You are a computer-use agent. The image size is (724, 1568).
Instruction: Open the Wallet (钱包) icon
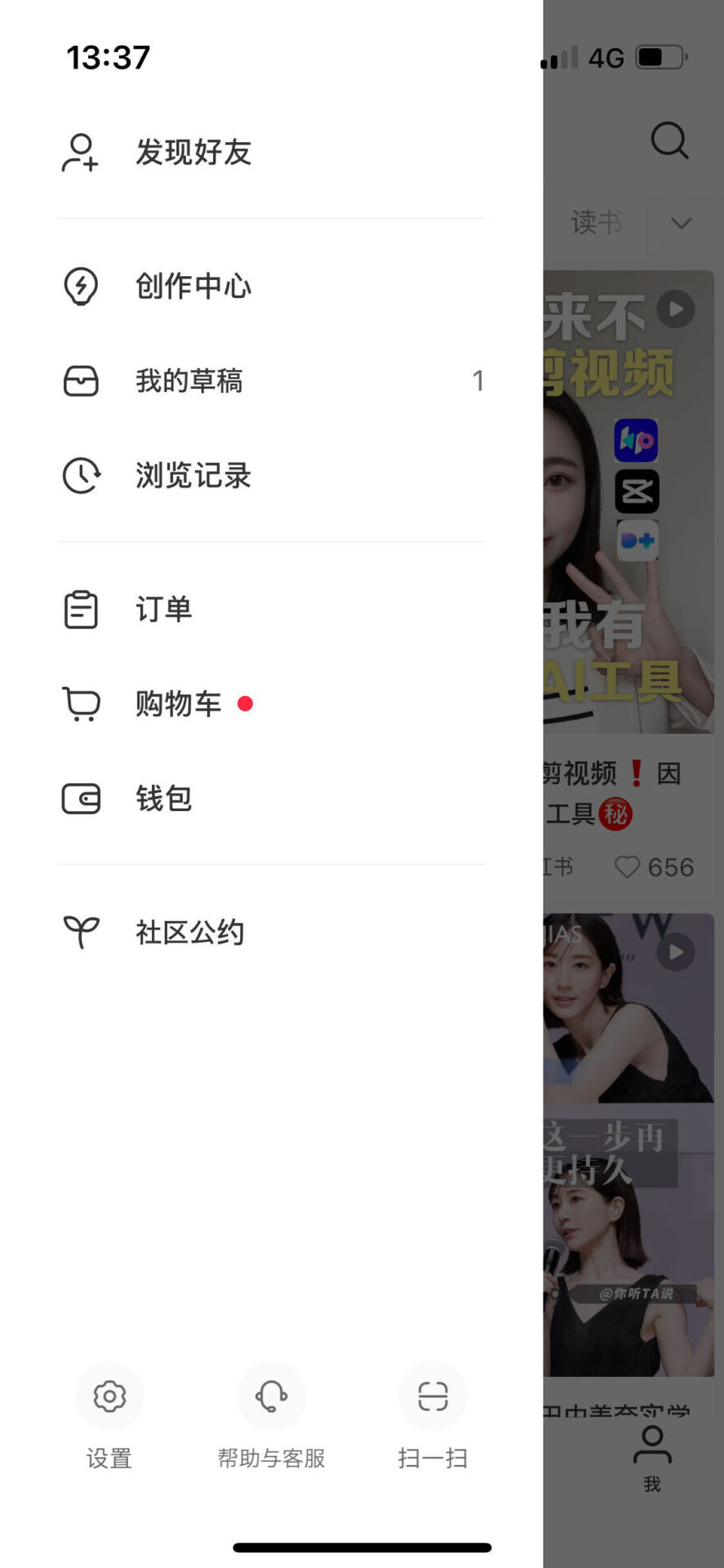[x=80, y=799]
